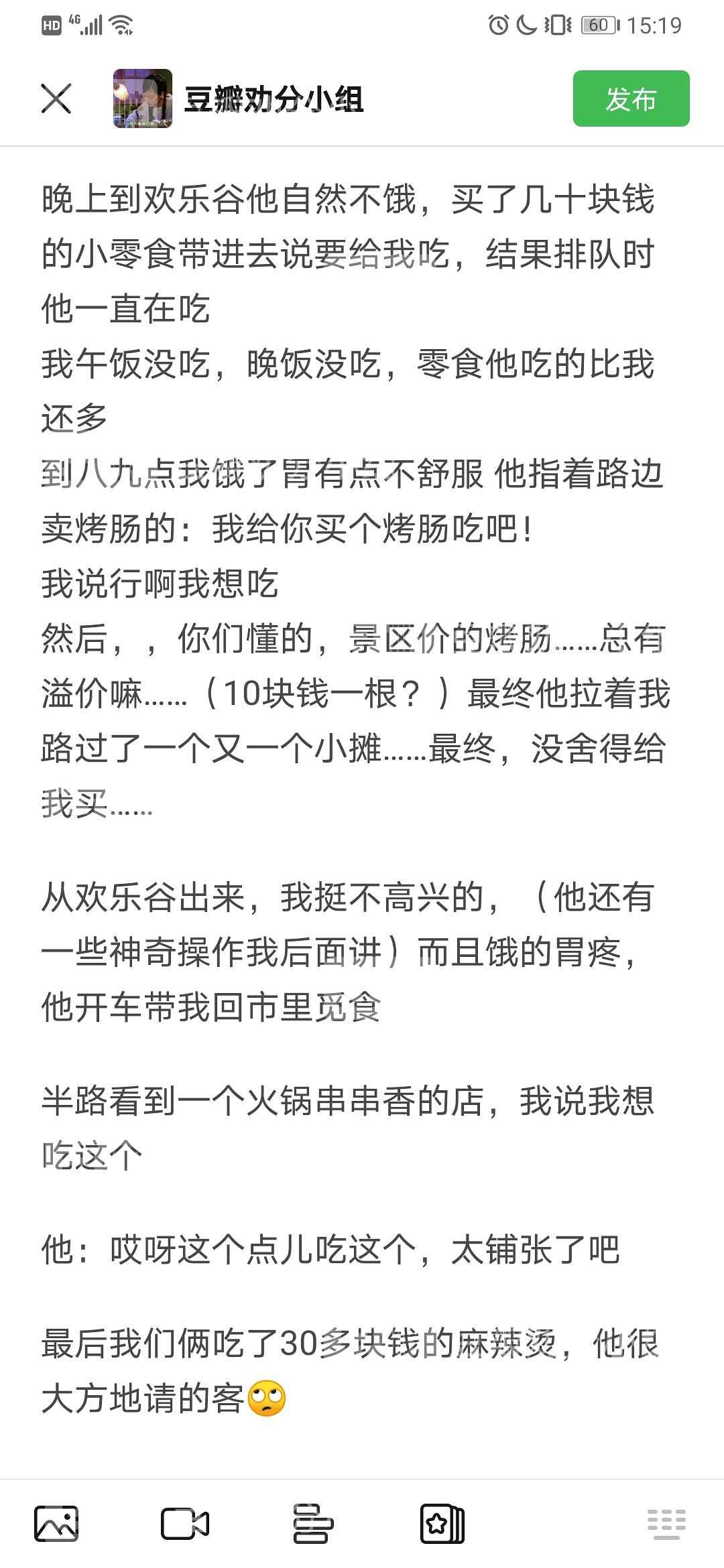Open the text formatting icon
The image size is (724, 1568).
pyautogui.click(x=313, y=1524)
